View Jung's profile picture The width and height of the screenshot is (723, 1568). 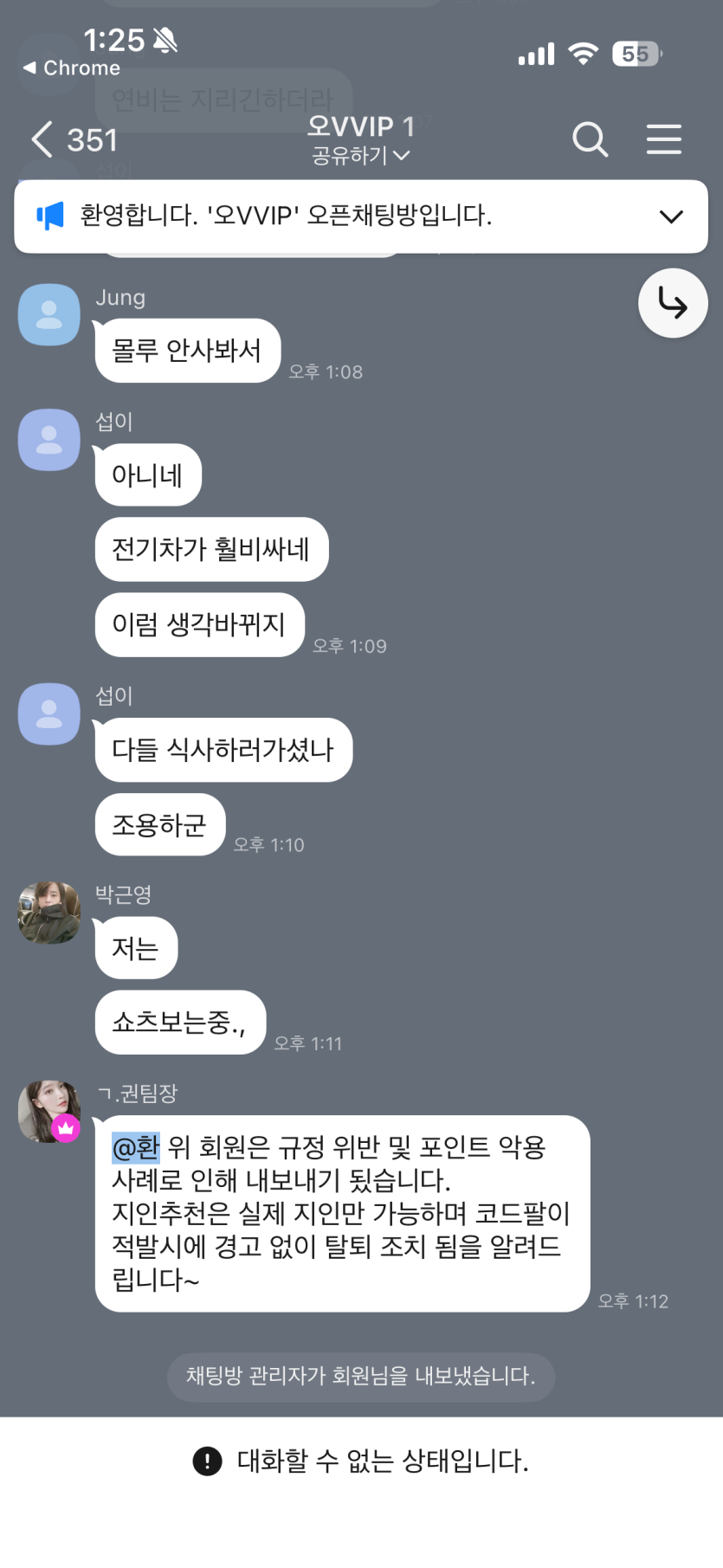(x=49, y=315)
